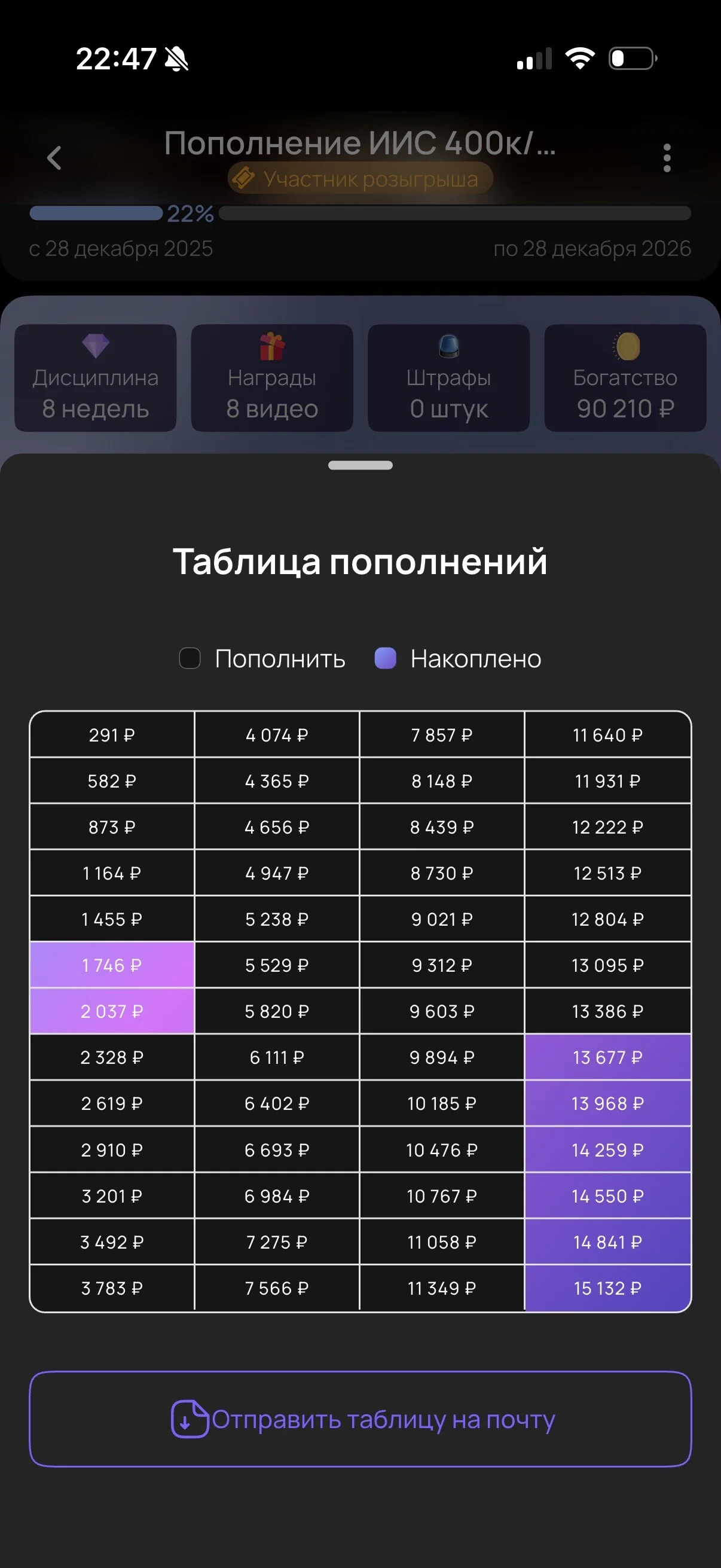Tap the accumulated 15 132 ₽ cell
The height and width of the screenshot is (1568, 721).
[608, 1288]
